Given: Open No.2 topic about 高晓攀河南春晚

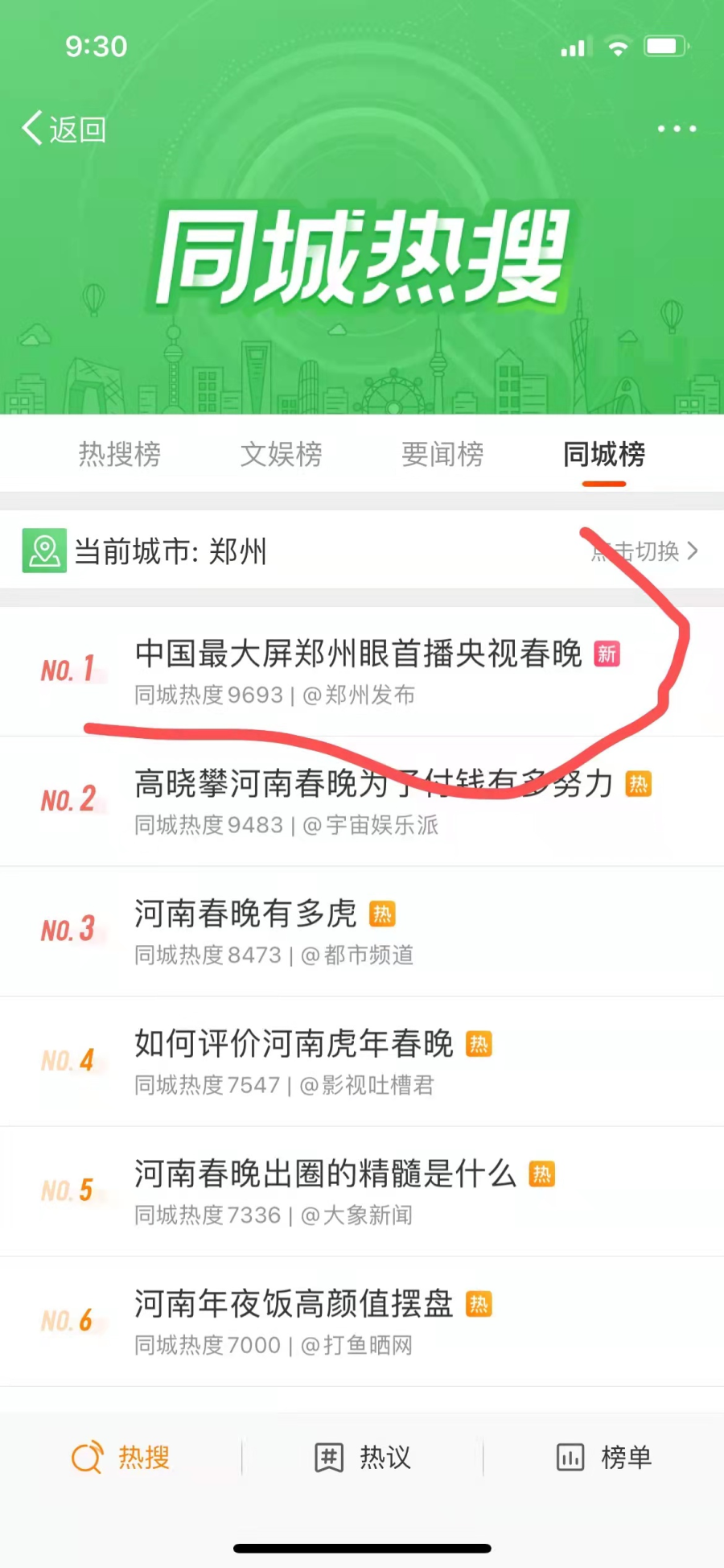Looking at the screenshot, I should coord(374,784).
